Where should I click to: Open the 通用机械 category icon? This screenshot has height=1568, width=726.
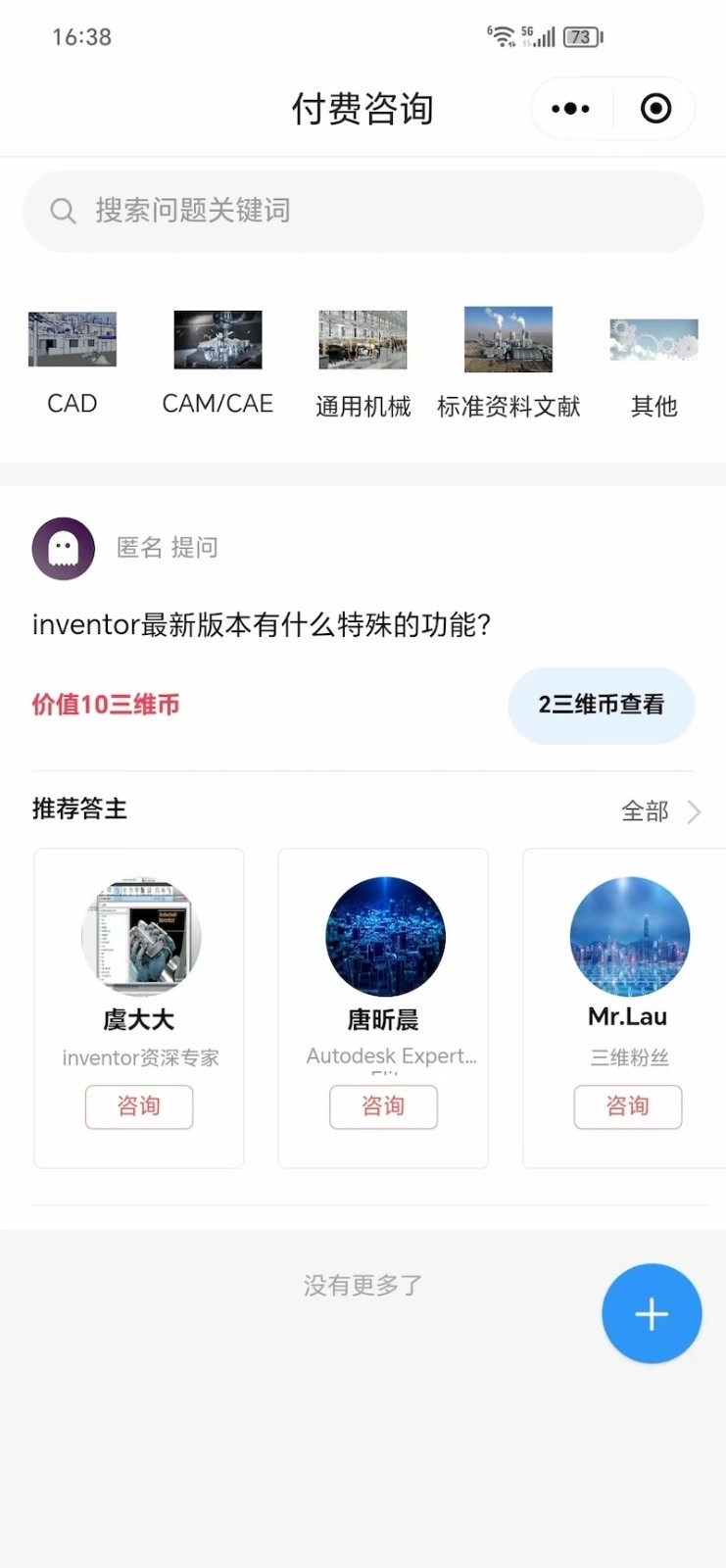(x=363, y=339)
